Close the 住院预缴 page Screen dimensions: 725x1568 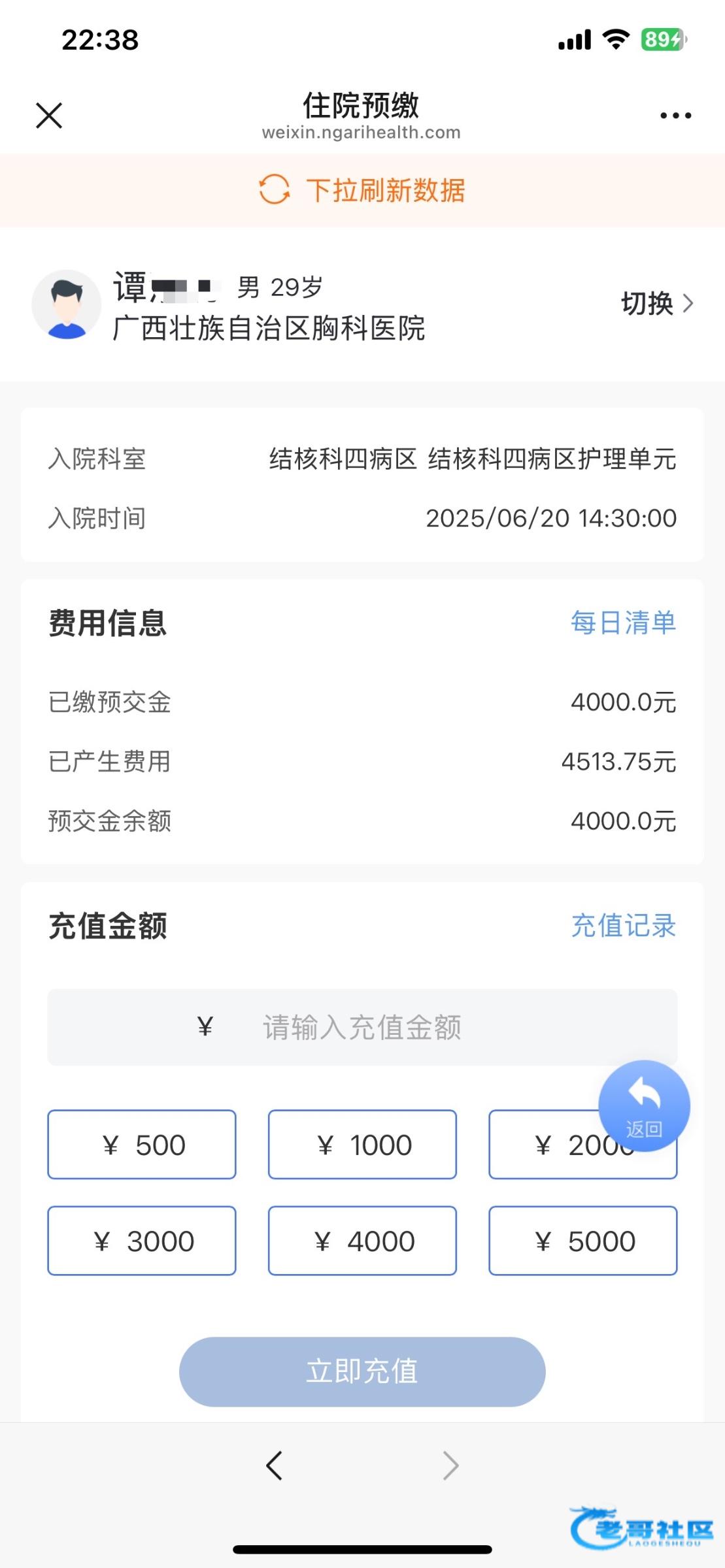point(49,116)
